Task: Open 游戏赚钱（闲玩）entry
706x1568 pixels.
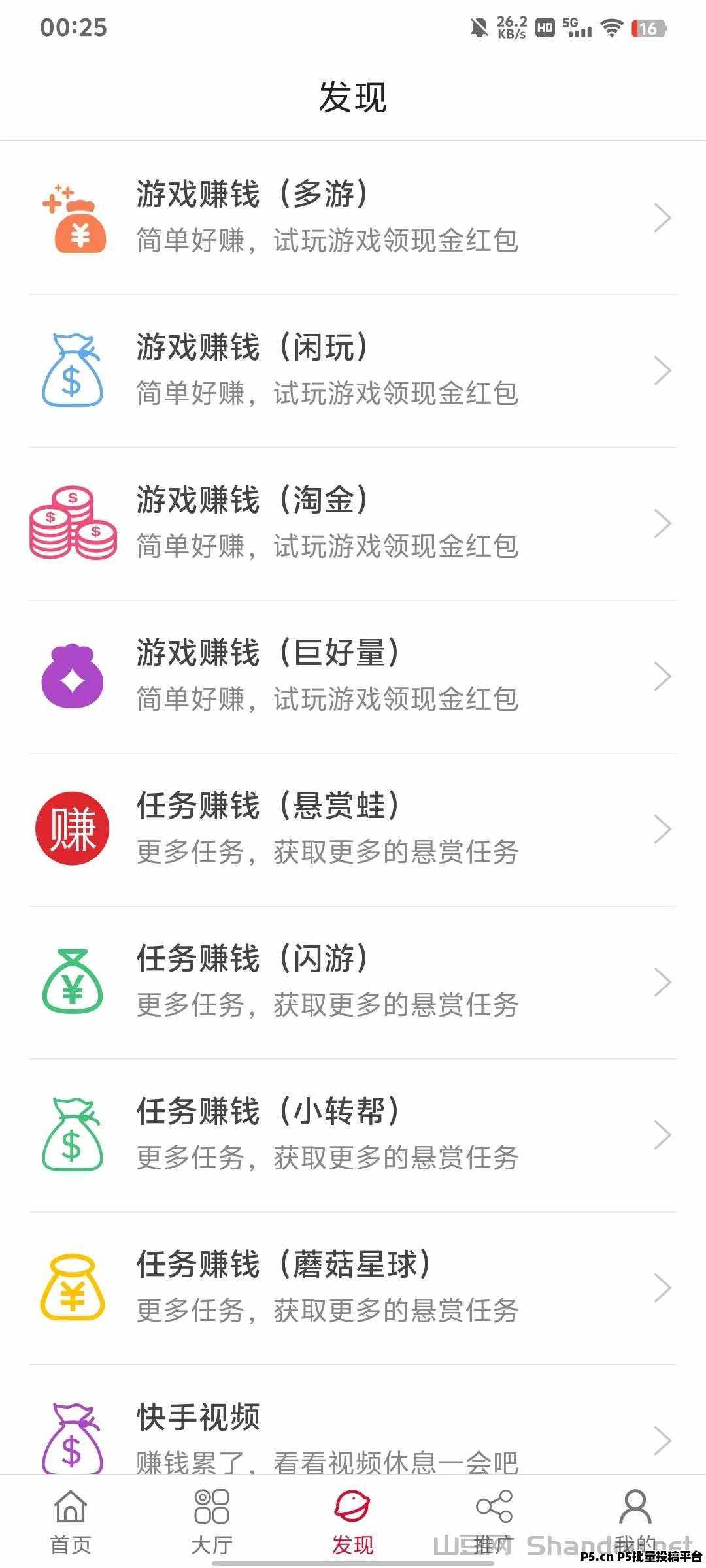Action: [353, 371]
